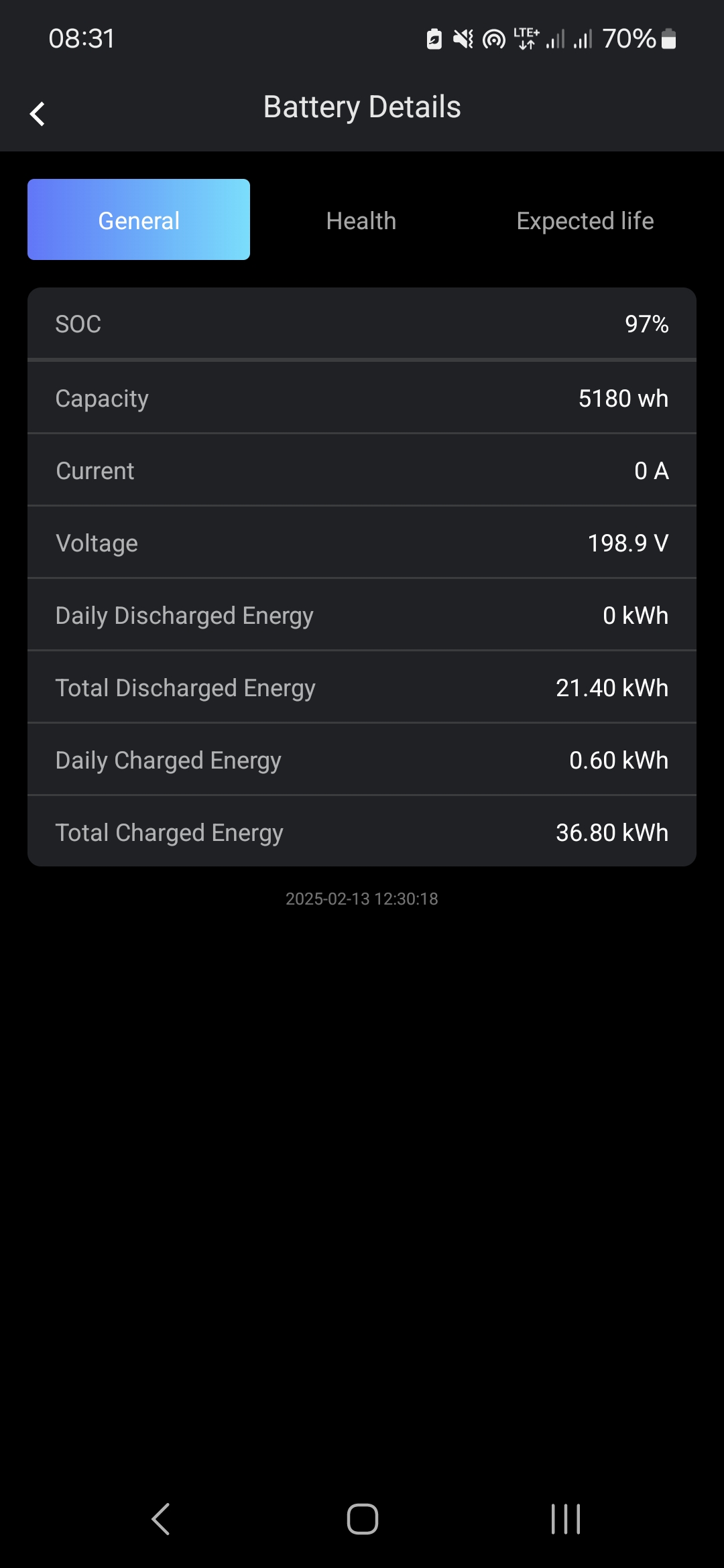Open recent apps from the navigation bar

565,1518
